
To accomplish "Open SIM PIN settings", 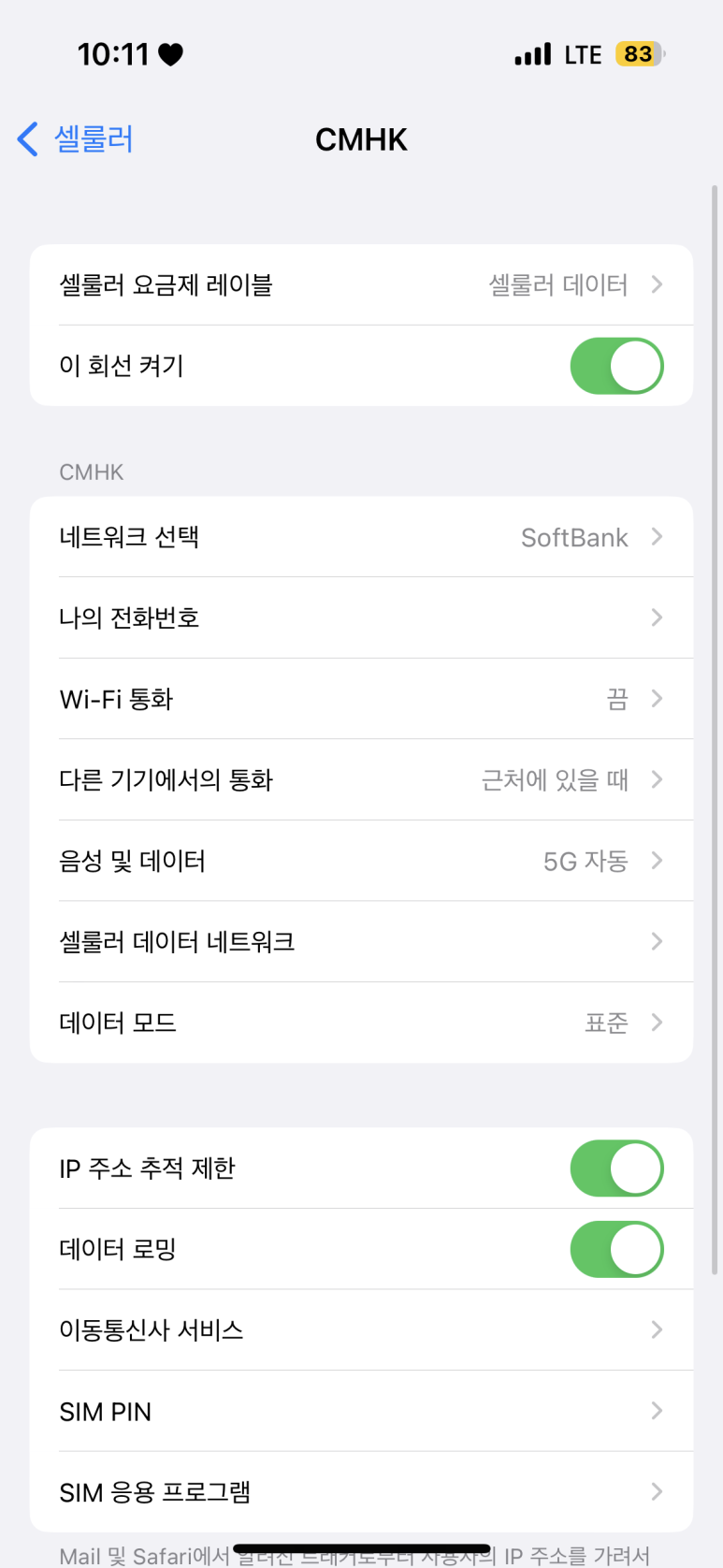I will [x=361, y=1411].
